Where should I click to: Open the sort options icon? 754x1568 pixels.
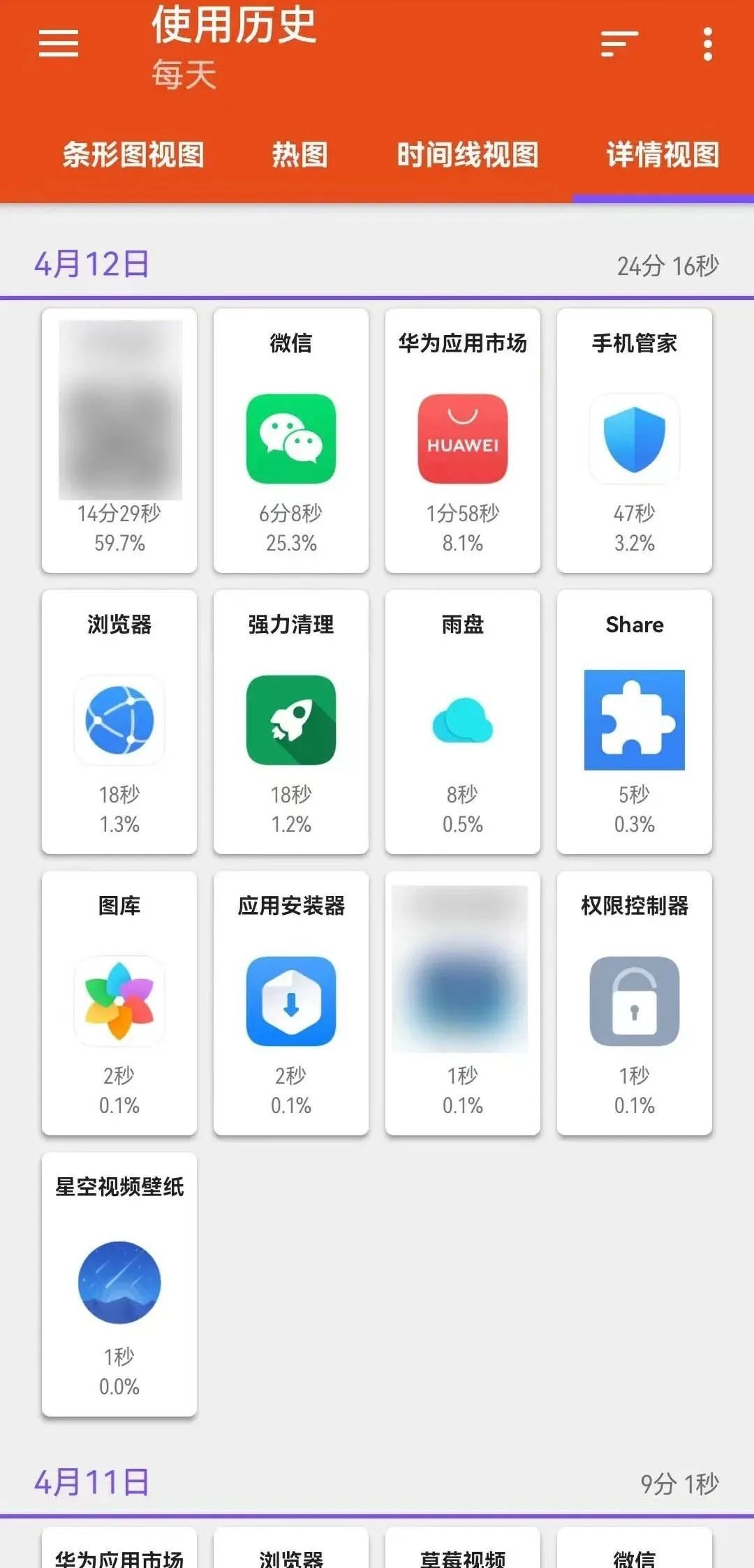tap(619, 43)
